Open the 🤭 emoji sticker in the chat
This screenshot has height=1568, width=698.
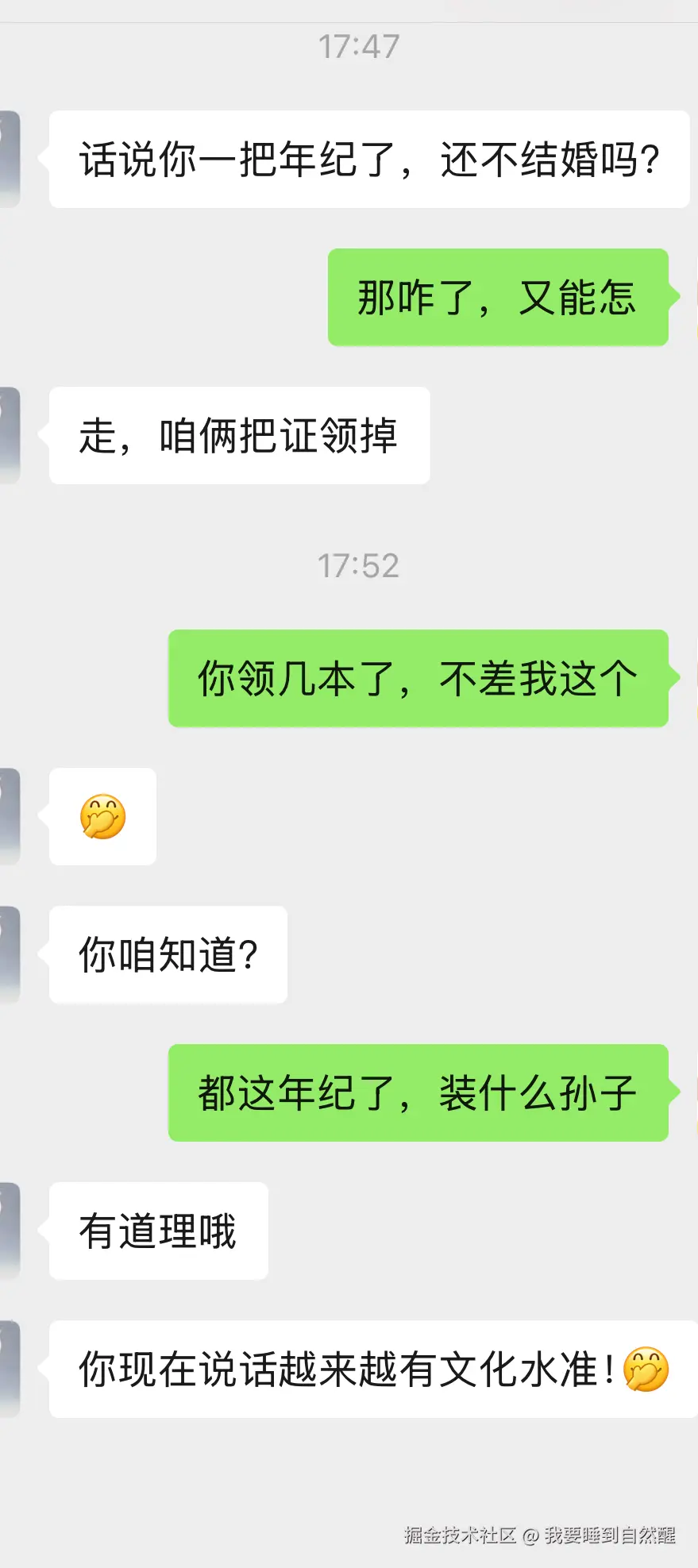(102, 817)
